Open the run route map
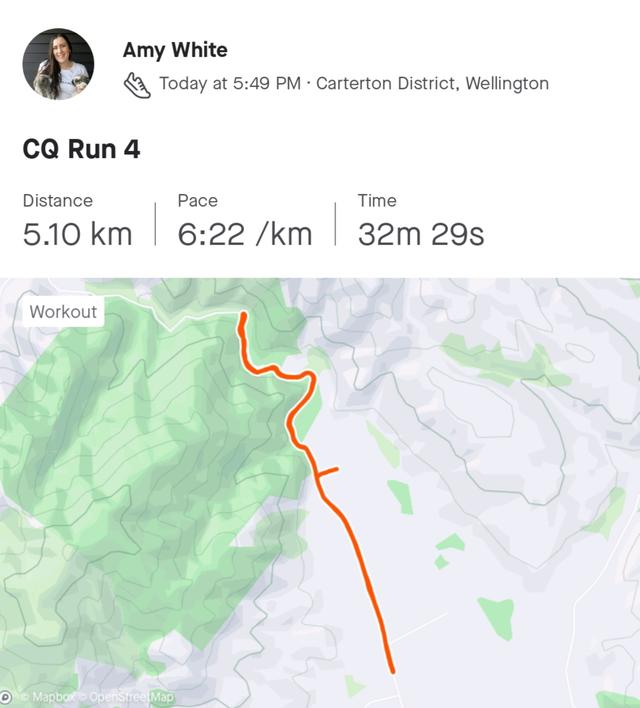This screenshot has height=708, width=640. [x=320, y=490]
